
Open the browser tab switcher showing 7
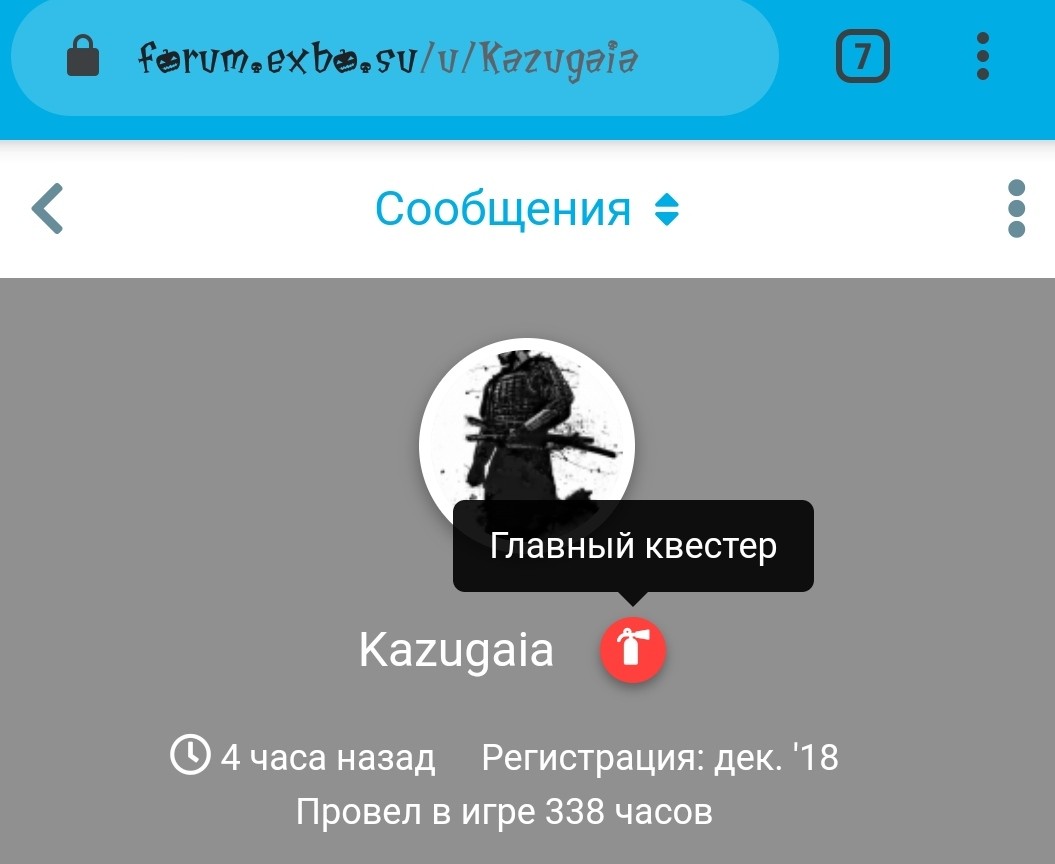coord(862,57)
